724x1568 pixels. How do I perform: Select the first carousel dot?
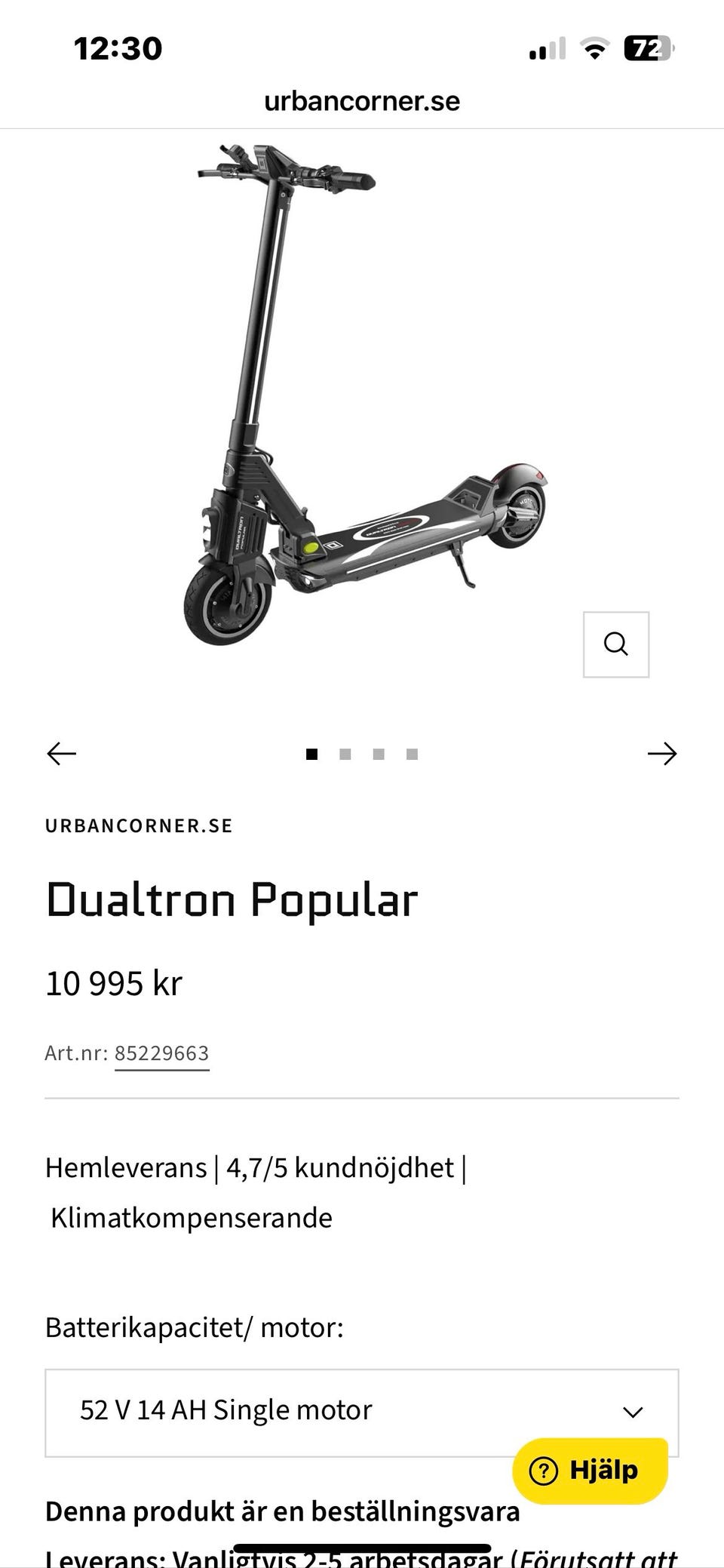(313, 753)
